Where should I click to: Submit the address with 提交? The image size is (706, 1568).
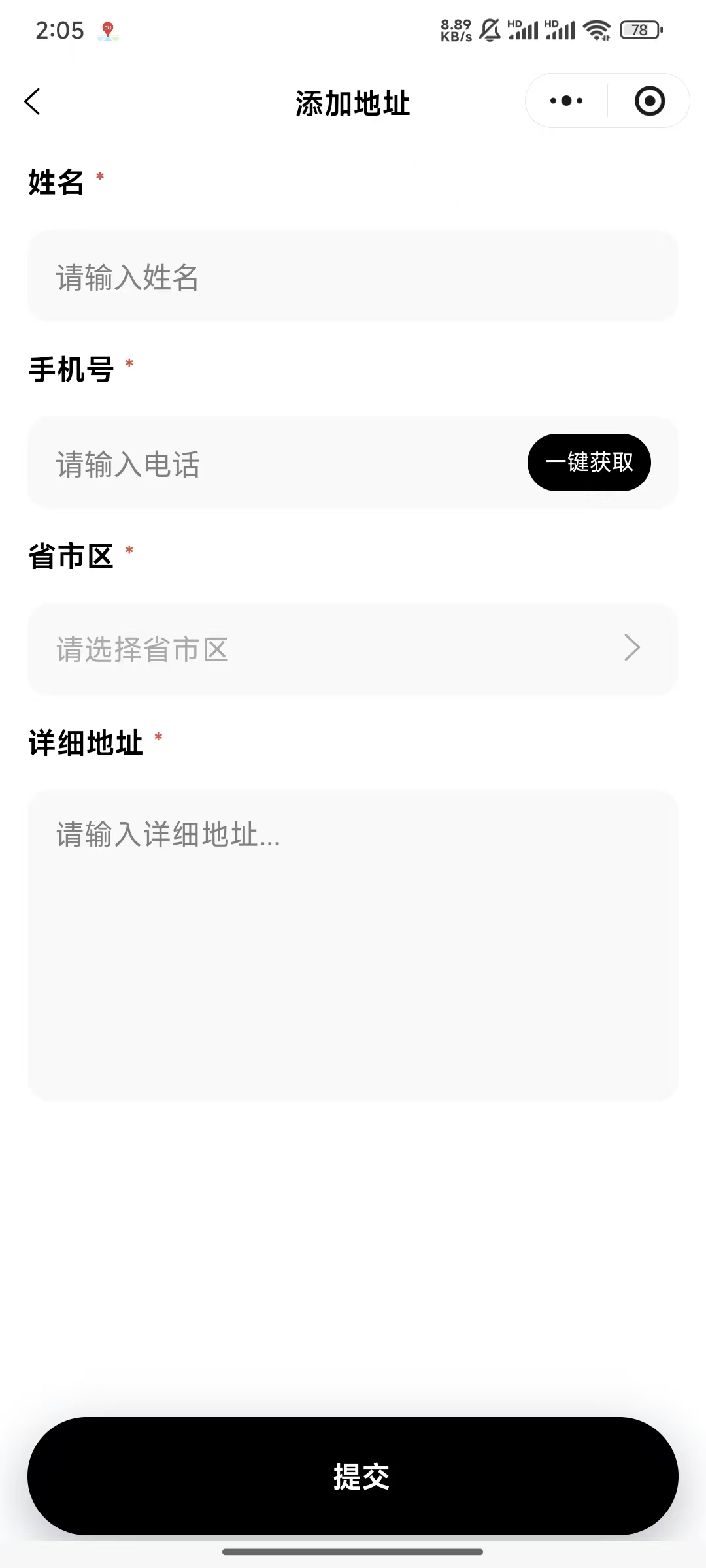click(353, 1477)
